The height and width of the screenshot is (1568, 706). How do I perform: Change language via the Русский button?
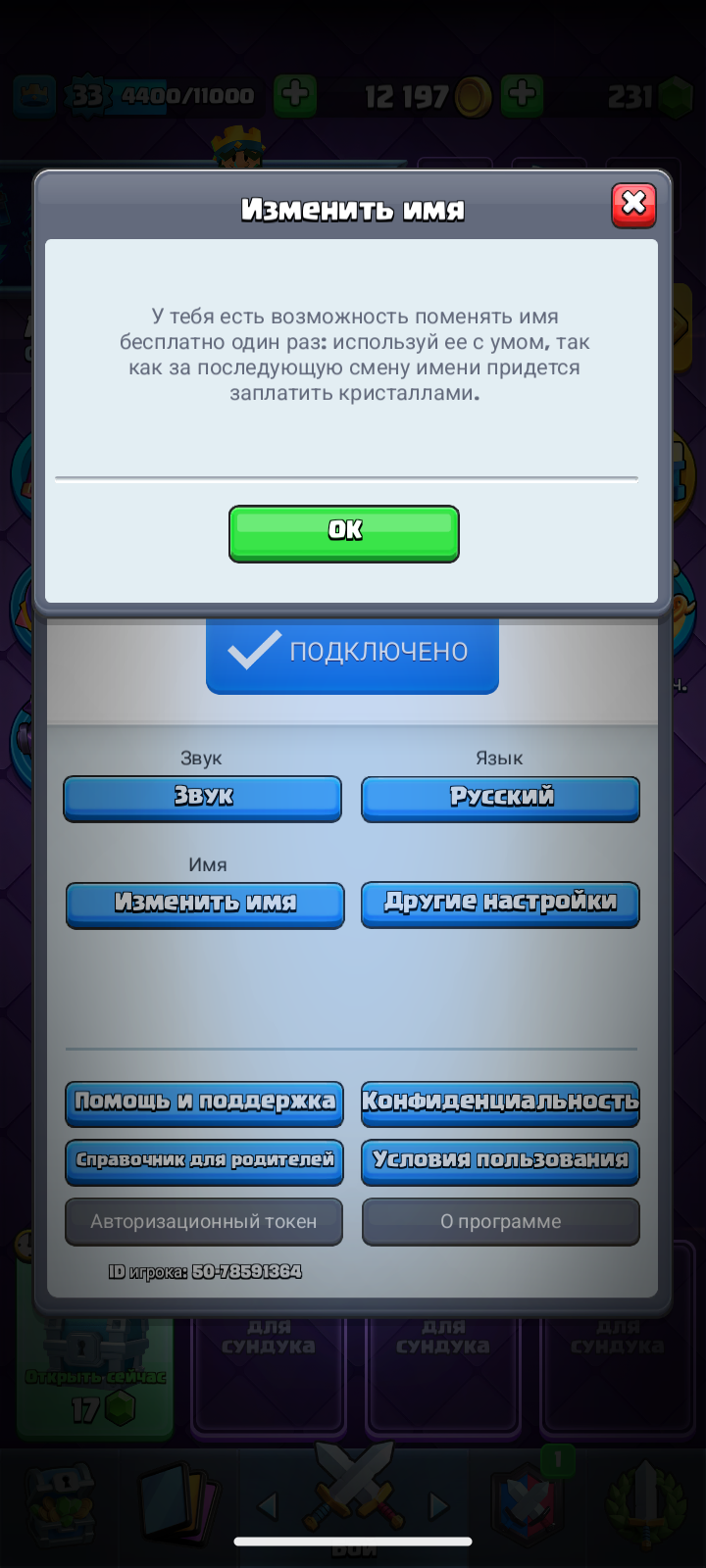(x=501, y=799)
